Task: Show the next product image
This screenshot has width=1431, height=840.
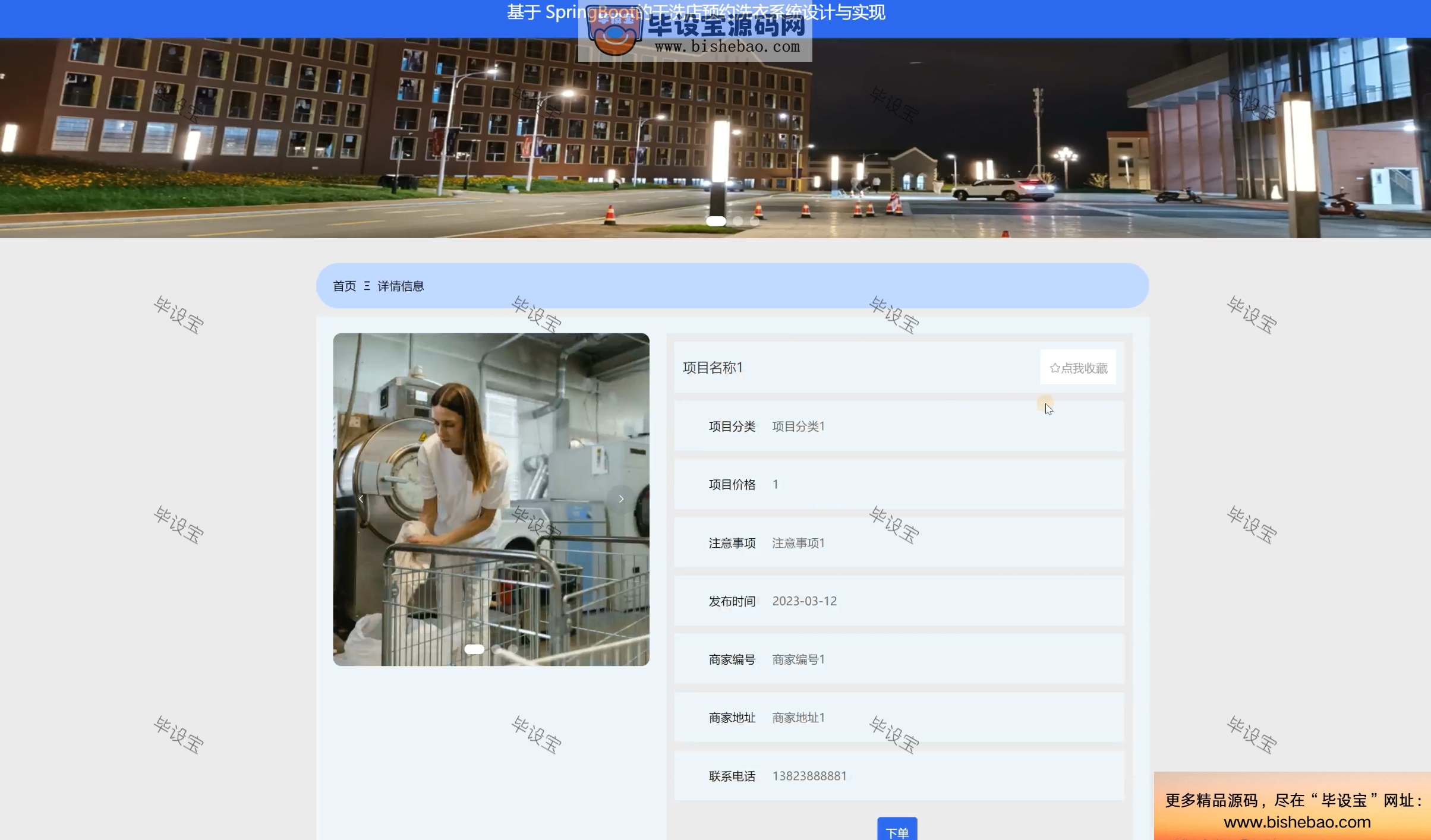Action: pos(621,499)
